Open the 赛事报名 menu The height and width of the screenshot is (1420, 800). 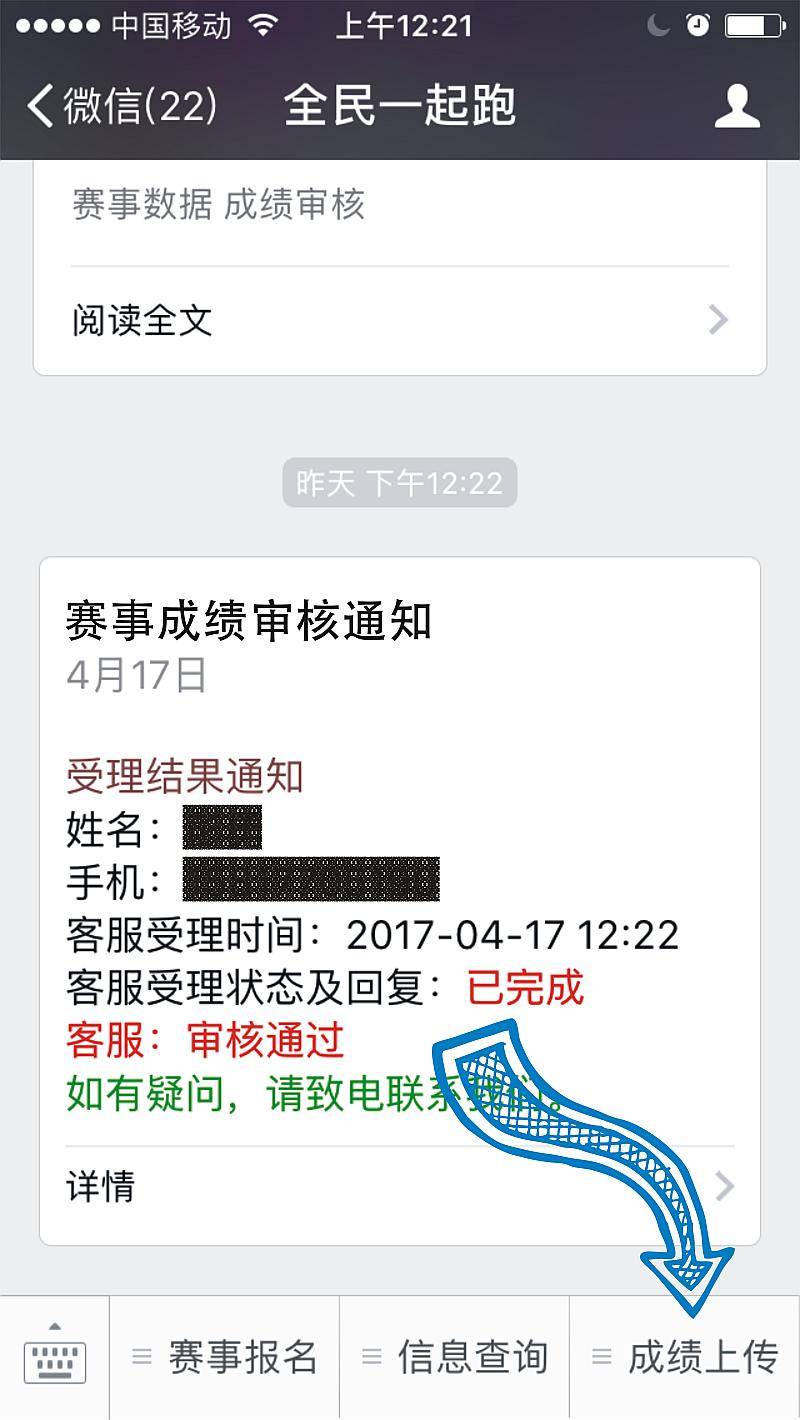point(225,1357)
